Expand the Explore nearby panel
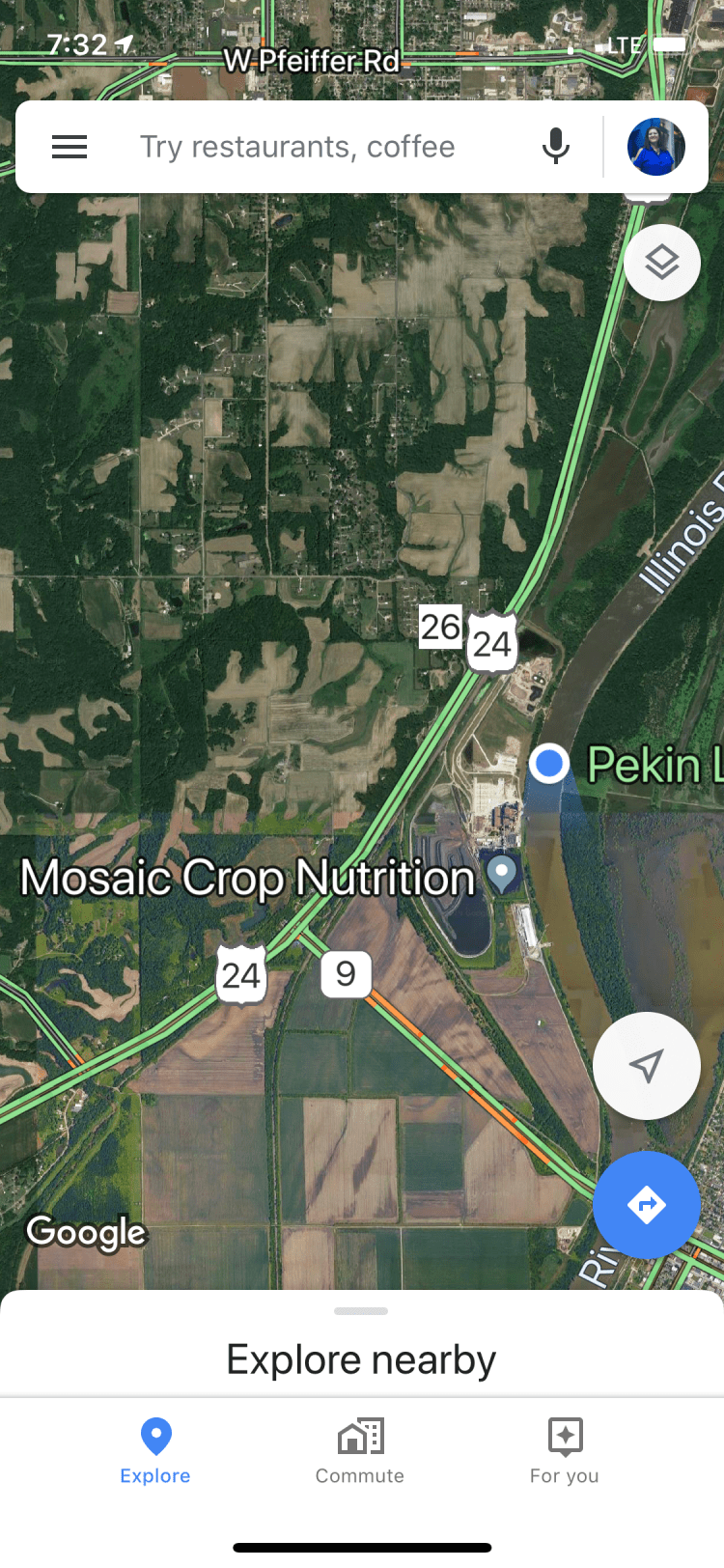Viewport: 724px width, 1568px height. (x=361, y=1352)
